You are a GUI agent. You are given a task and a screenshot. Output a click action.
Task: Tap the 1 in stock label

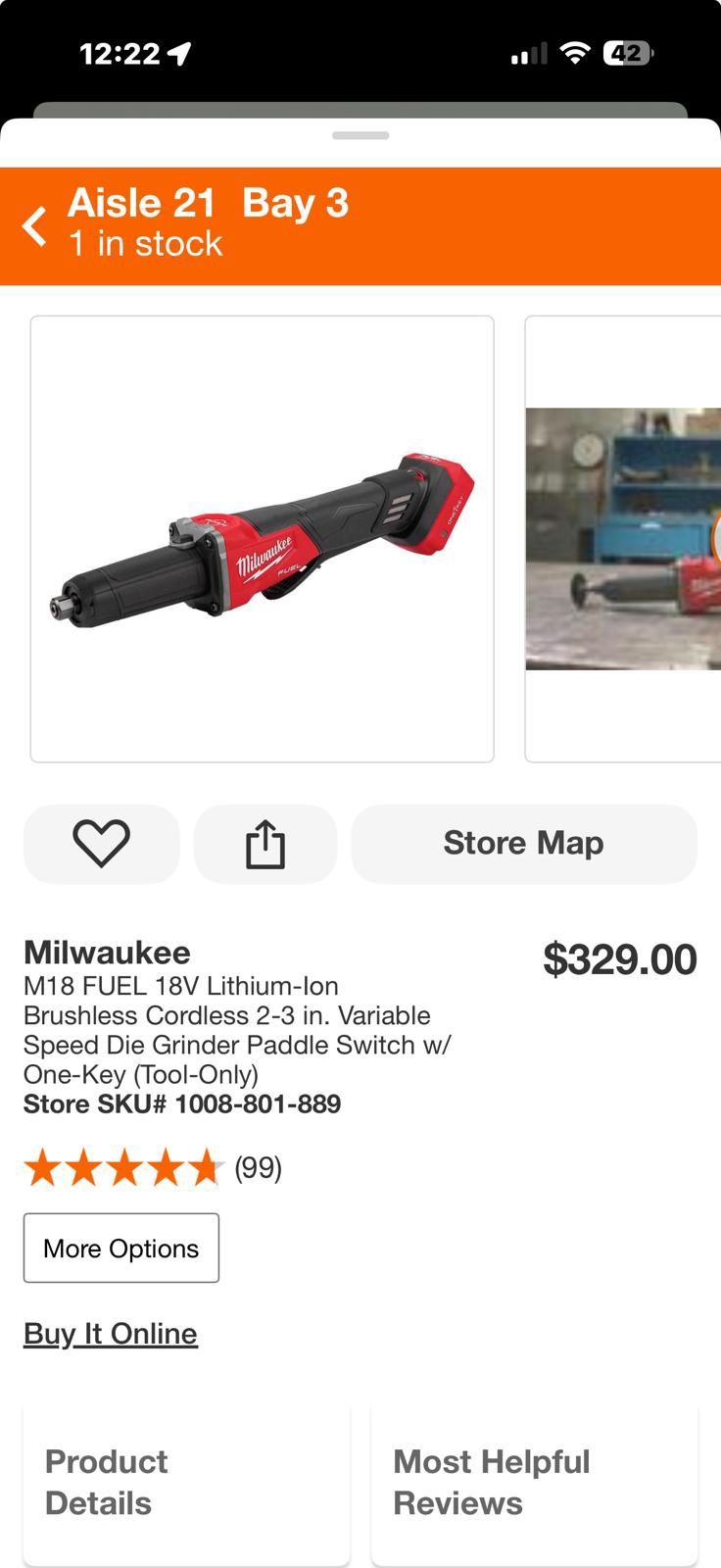[144, 243]
